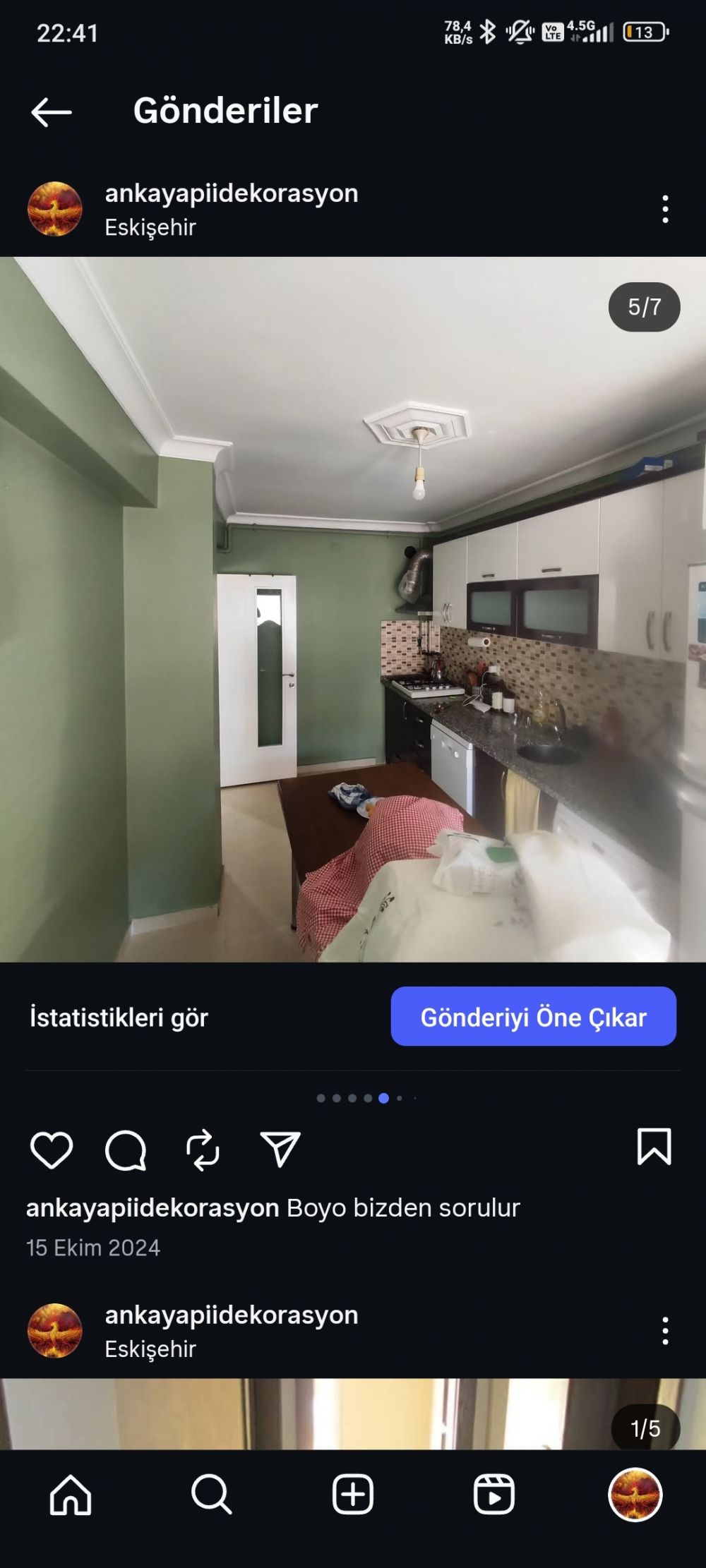The height and width of the screenshot is (1568, 706).
Task: Open overflow menu of the second post
Action: click(x=665, y=1331)
